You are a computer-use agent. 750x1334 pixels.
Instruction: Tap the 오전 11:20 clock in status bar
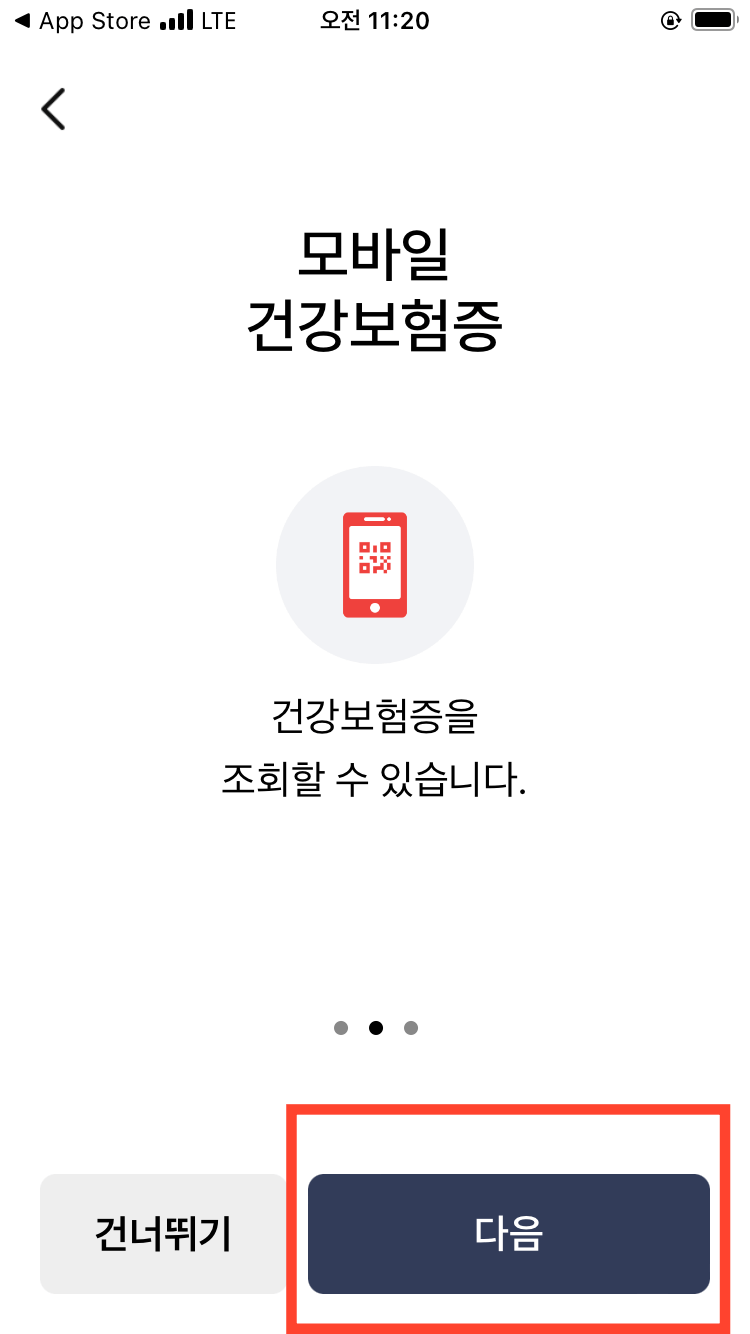375,19
